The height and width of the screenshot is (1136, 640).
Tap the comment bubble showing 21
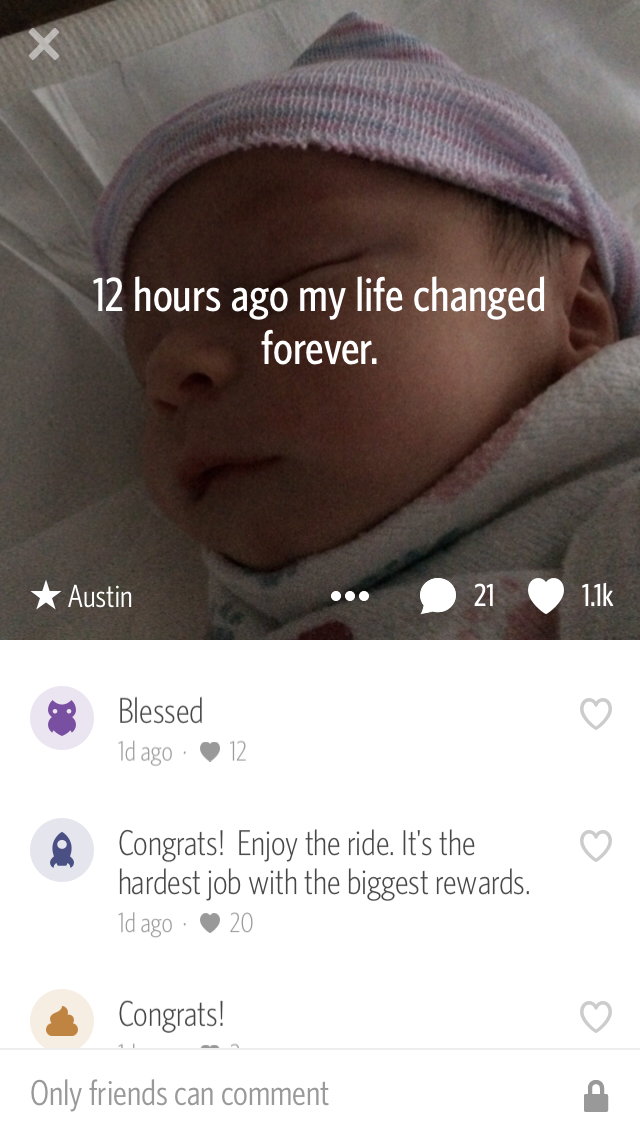coord(438,596)
